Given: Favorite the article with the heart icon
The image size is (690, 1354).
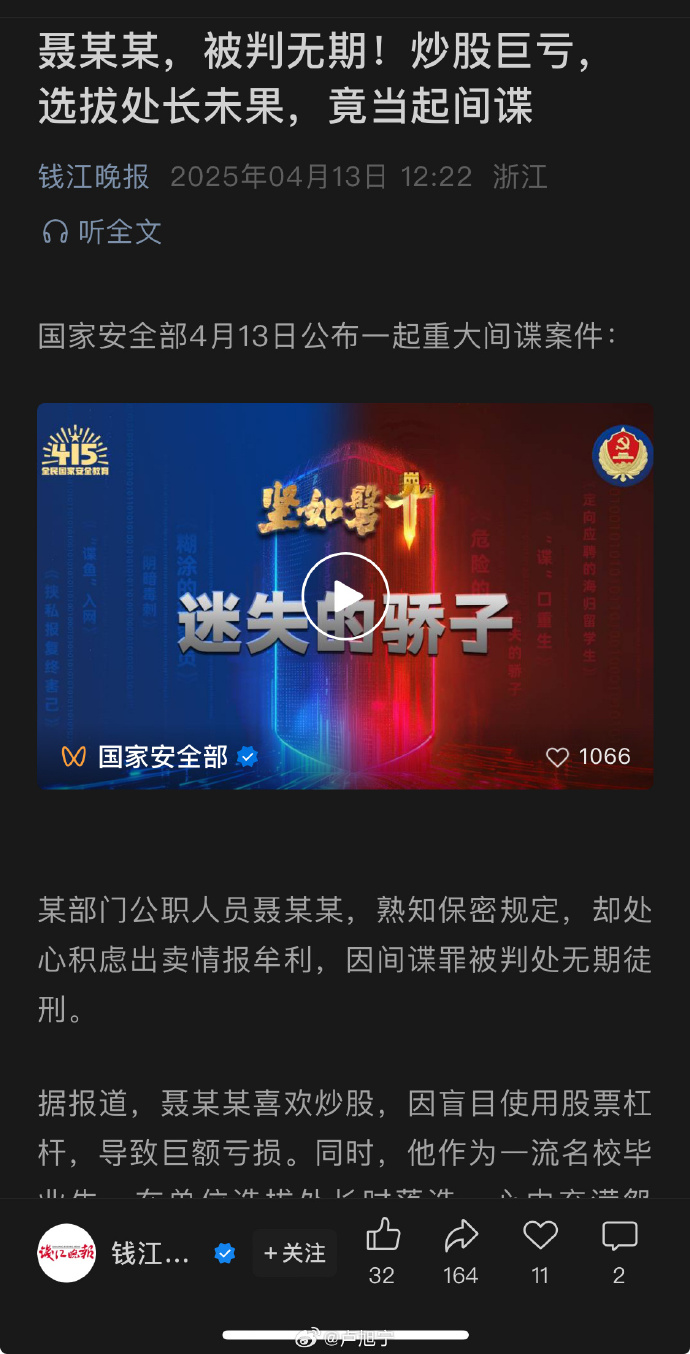Looking at the screenshot, I should click(x=540, y=1237).
